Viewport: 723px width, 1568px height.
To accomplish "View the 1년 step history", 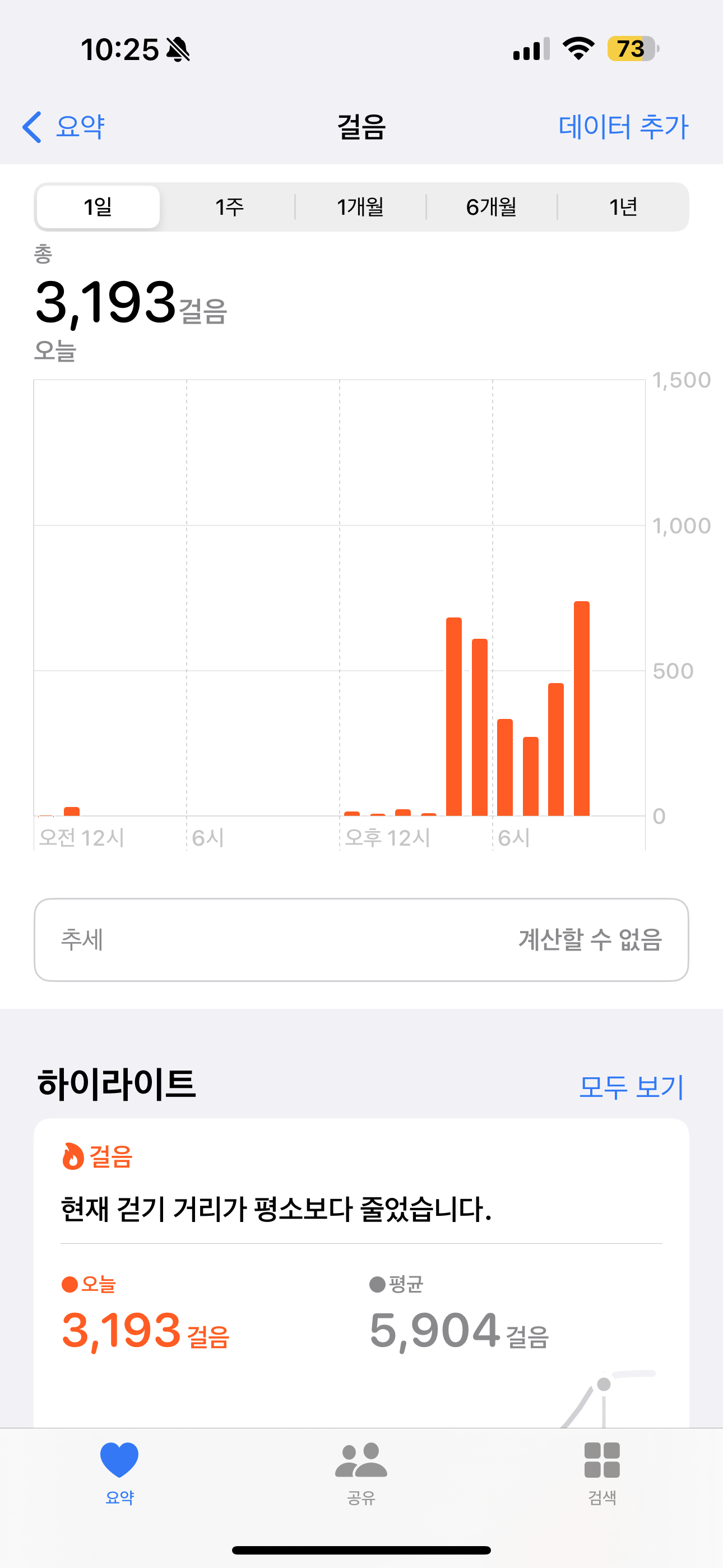I will pos(623,207).
